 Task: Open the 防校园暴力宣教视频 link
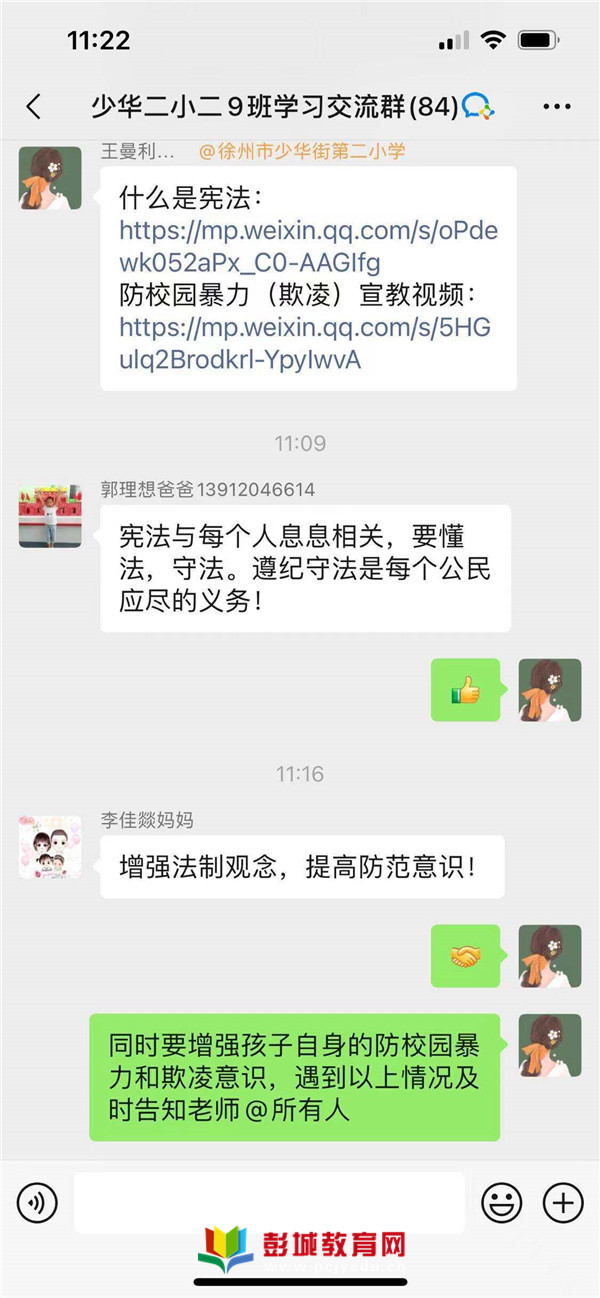pyautogui.click(x=305, y=343)
